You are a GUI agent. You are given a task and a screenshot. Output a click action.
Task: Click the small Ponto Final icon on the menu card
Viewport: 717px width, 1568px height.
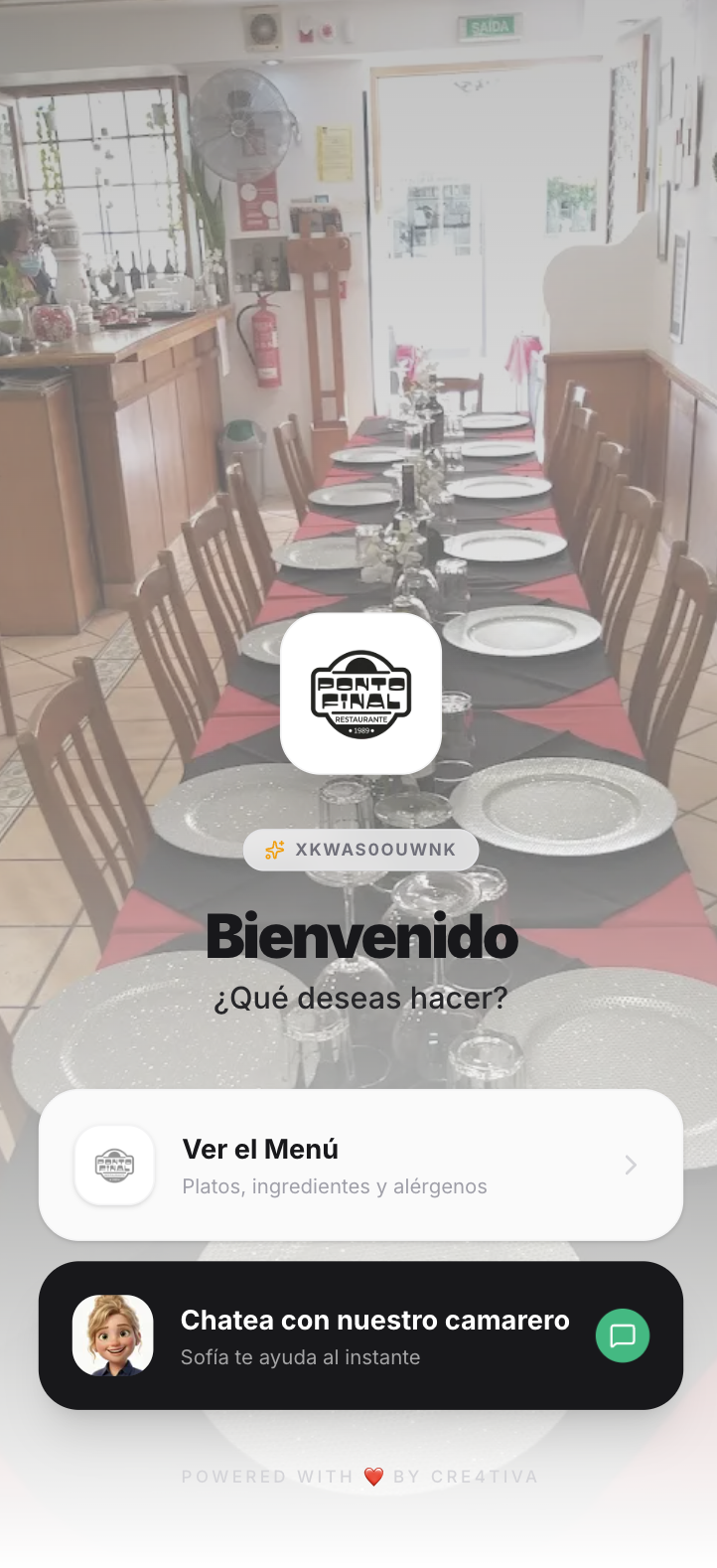point(114,1165)
